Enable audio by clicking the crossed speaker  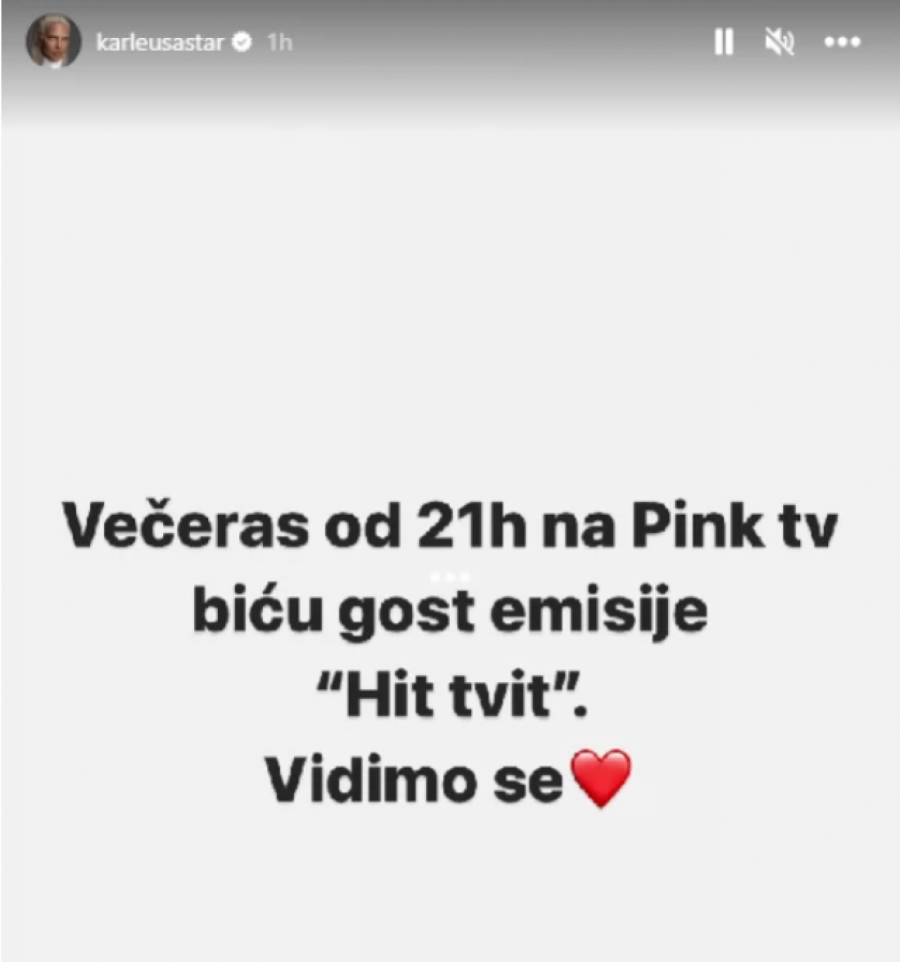pos(779,42)
